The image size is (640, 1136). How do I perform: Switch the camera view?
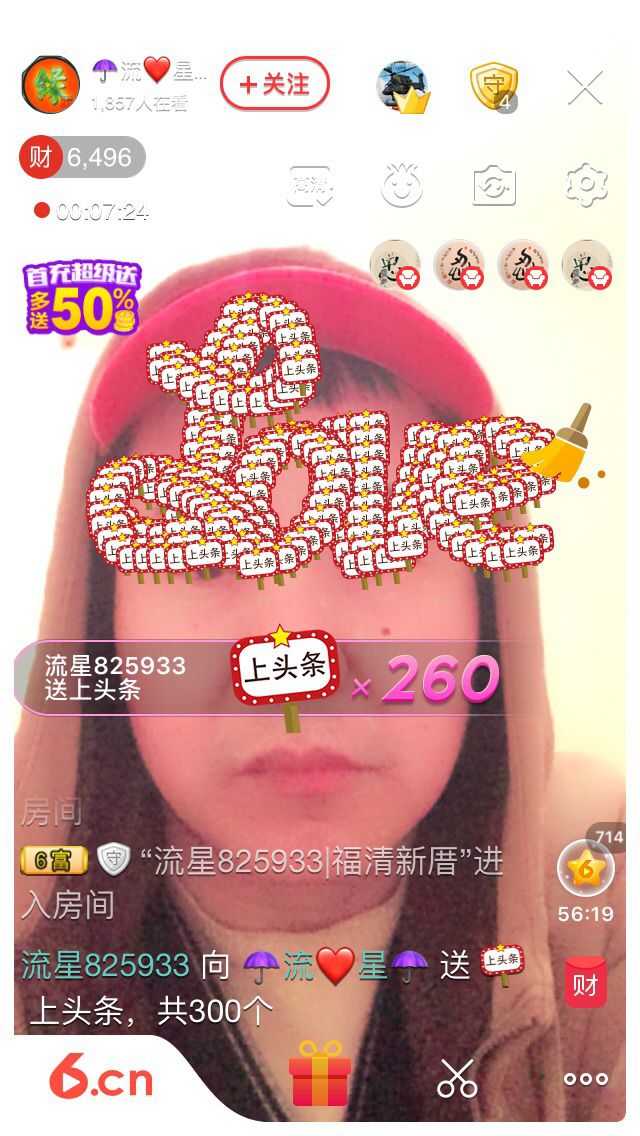[x=494, y=186]
